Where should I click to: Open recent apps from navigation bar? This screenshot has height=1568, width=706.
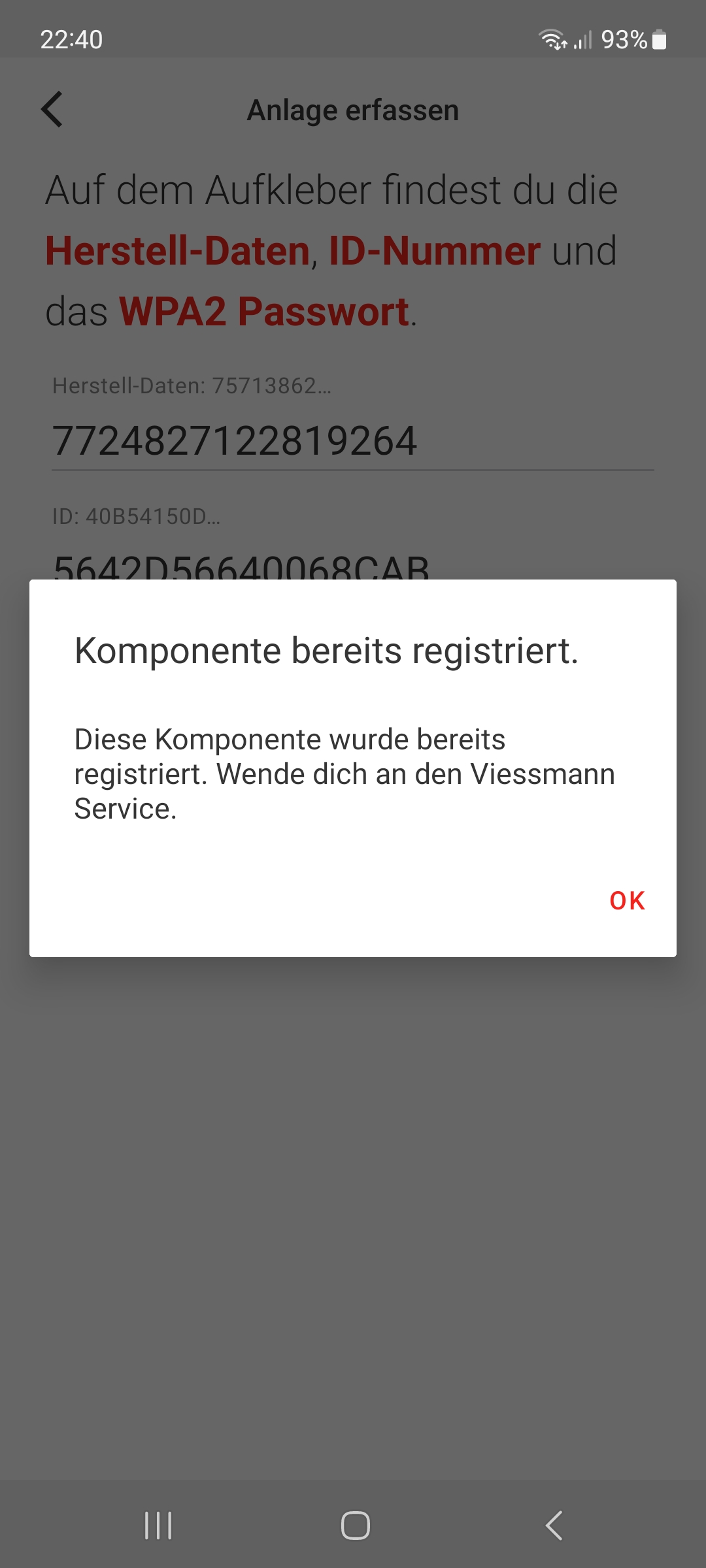point(158,1526)
